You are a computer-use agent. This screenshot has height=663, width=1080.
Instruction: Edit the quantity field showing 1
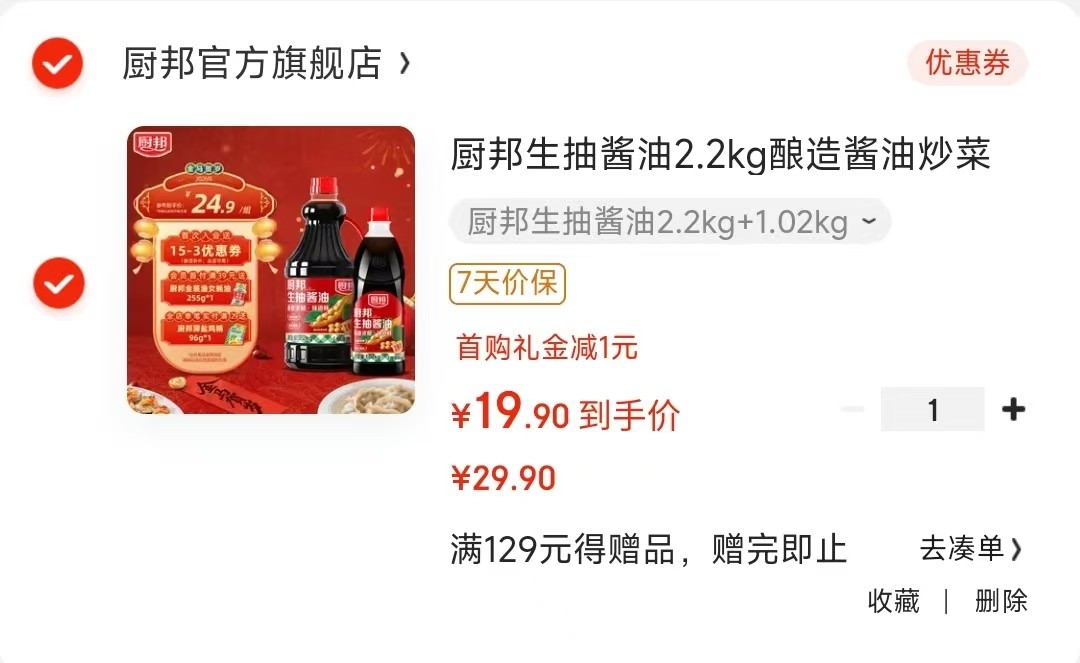click(x=932, y=410)
